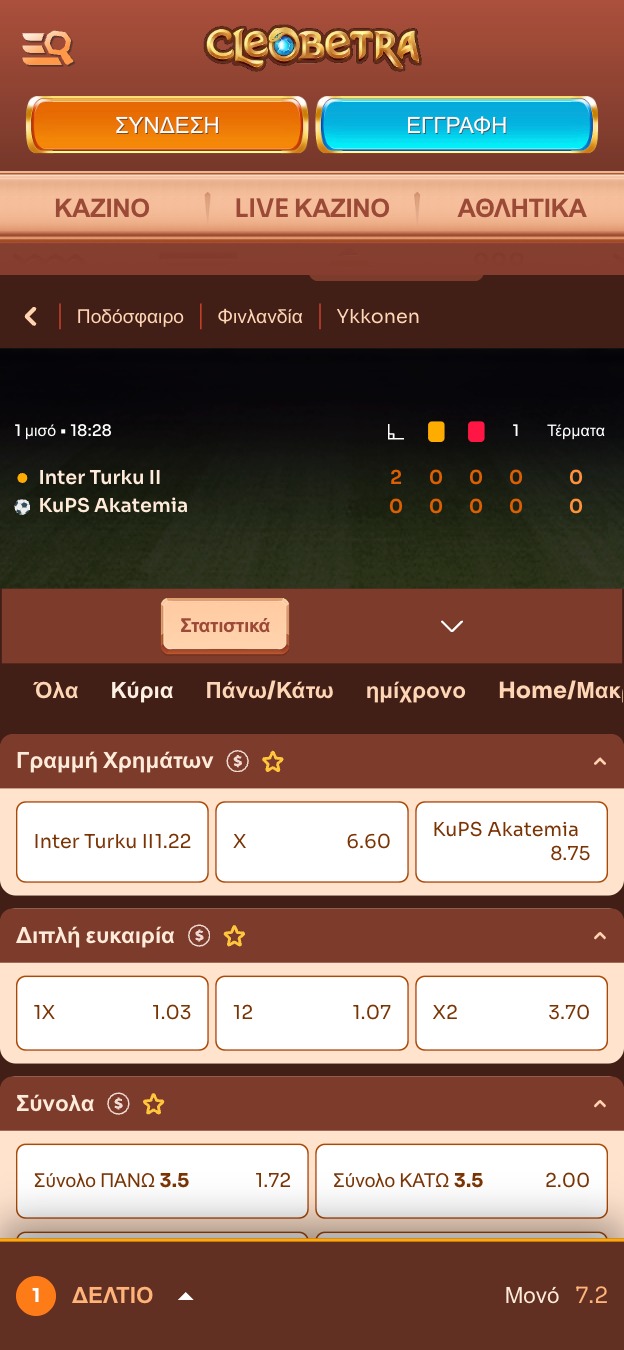
Task: Select the ημίχρονο market tab
Action: tap(415, 691)
